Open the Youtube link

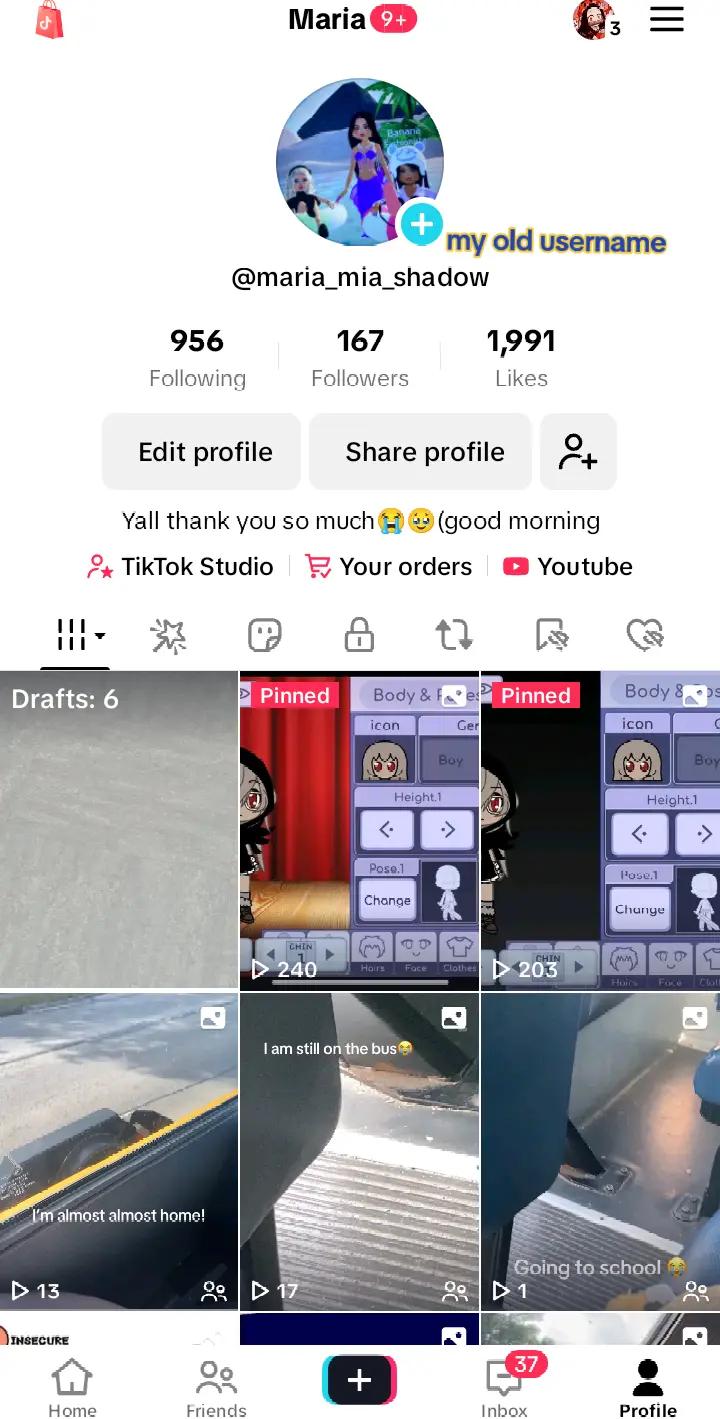pos(568,567)
